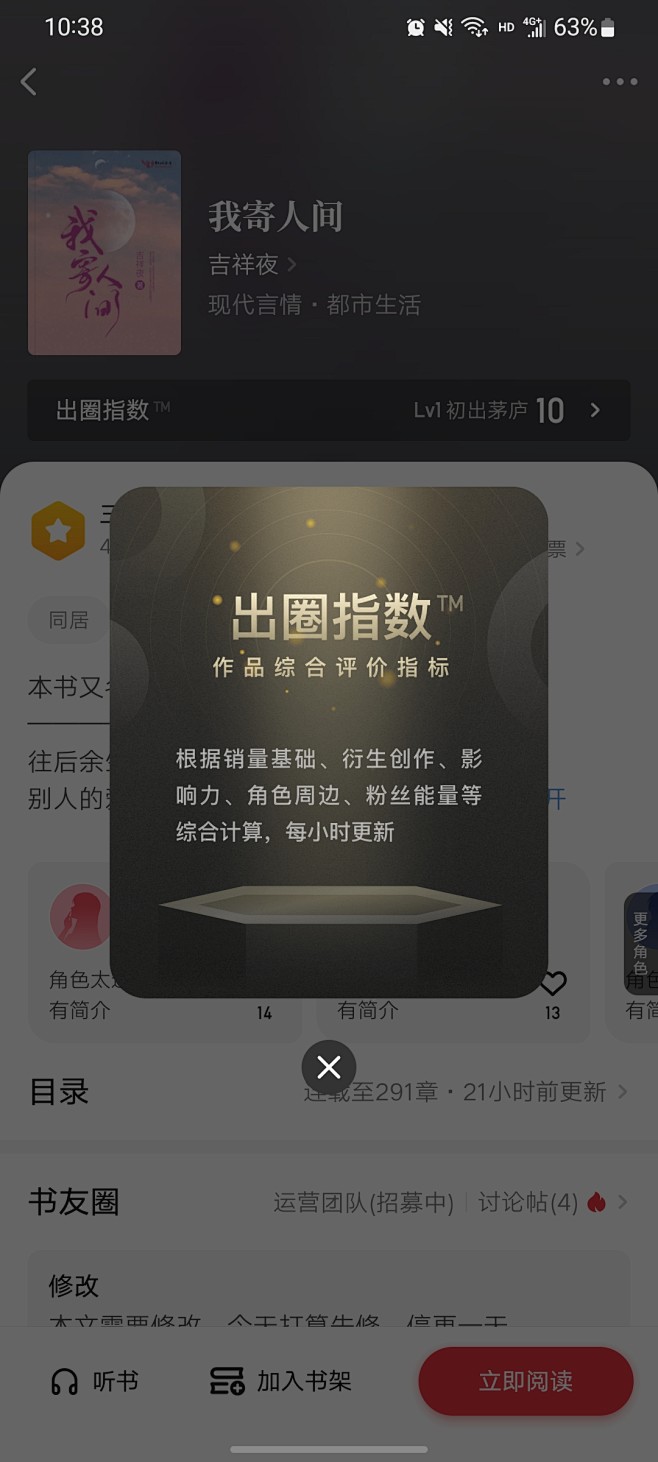Start 听书 audio listening

click(x=94, y=1382)
